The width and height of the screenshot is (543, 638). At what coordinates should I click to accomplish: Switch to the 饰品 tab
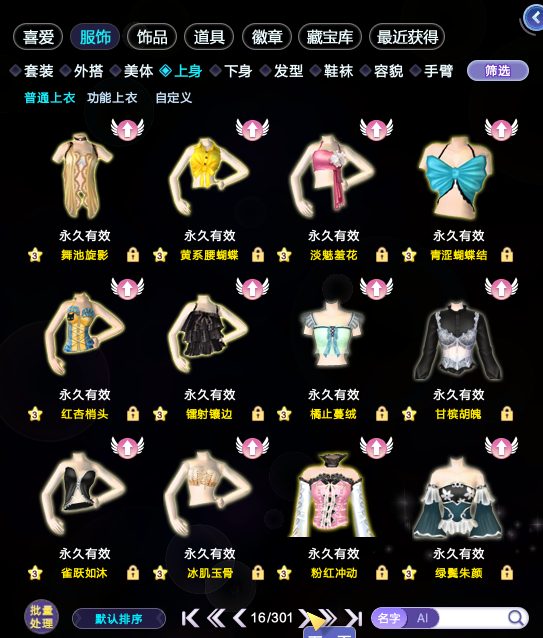click(x=152, y=37)
